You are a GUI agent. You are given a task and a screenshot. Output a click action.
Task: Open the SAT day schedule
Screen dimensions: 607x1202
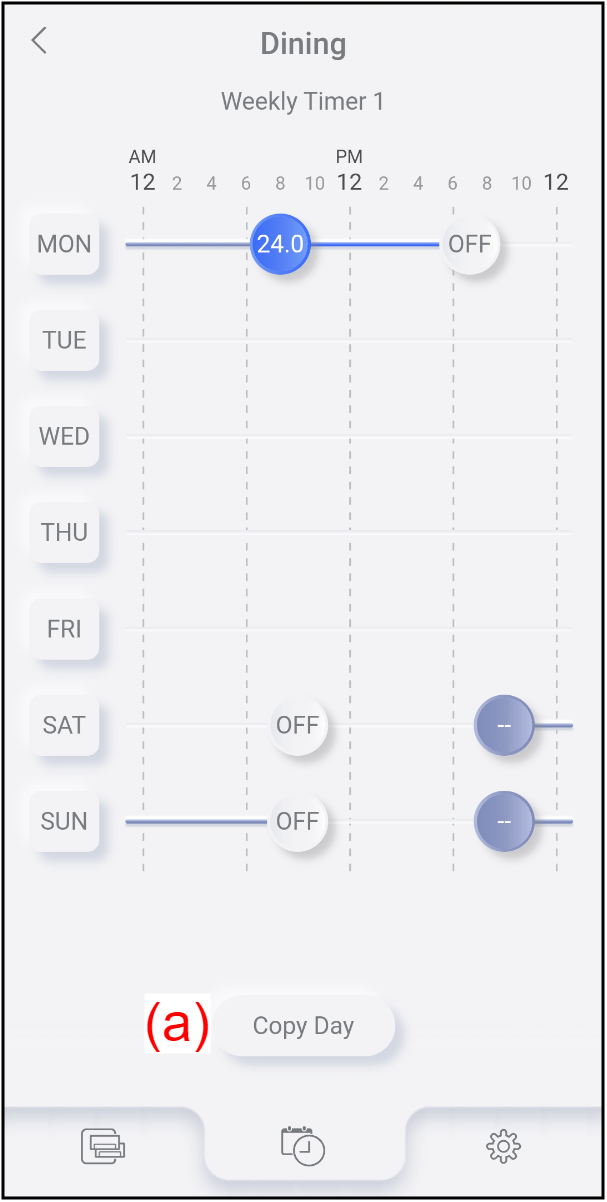coord(64,725)
